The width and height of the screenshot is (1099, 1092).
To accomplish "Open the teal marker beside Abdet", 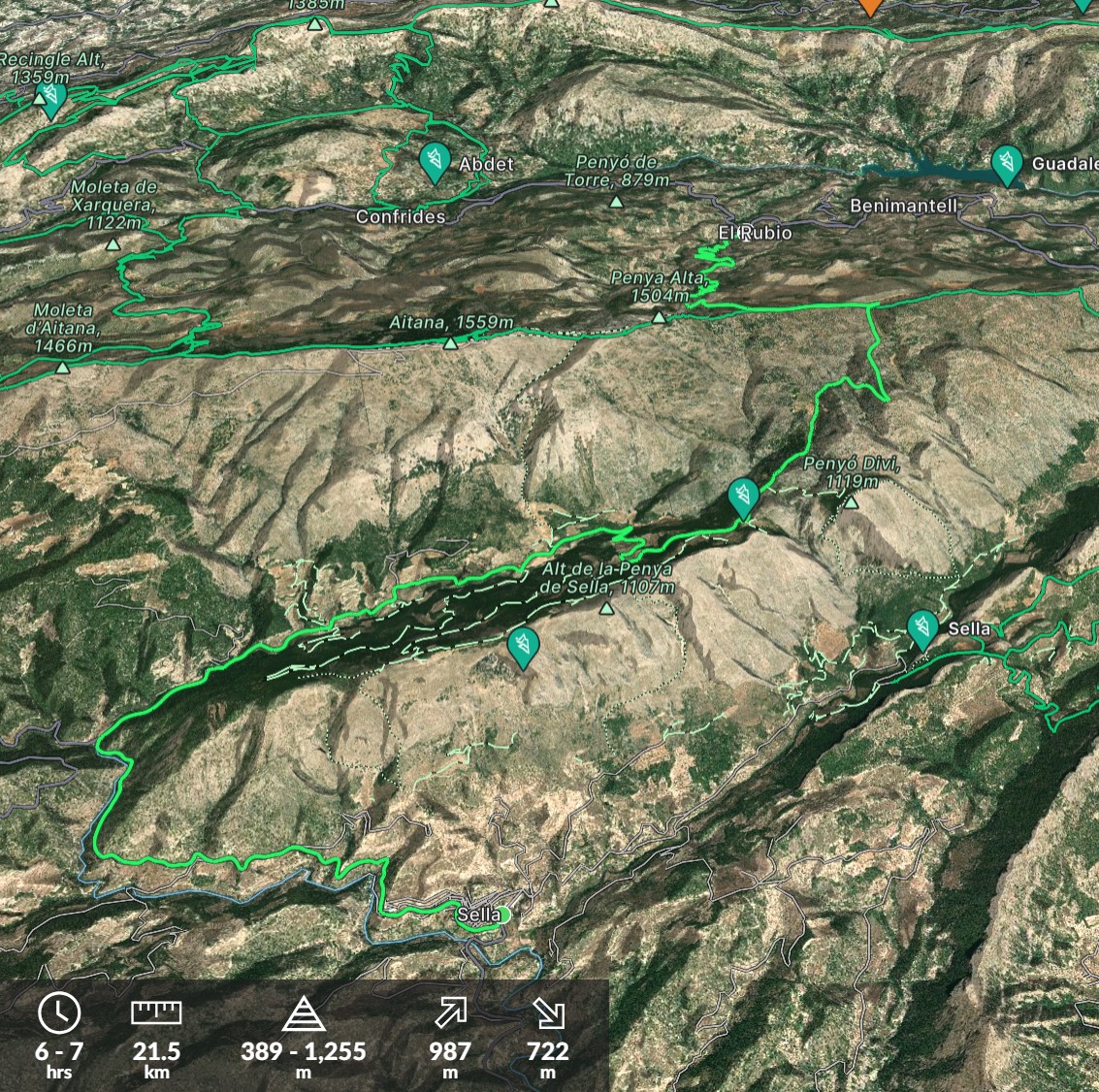I will (435, 161).
